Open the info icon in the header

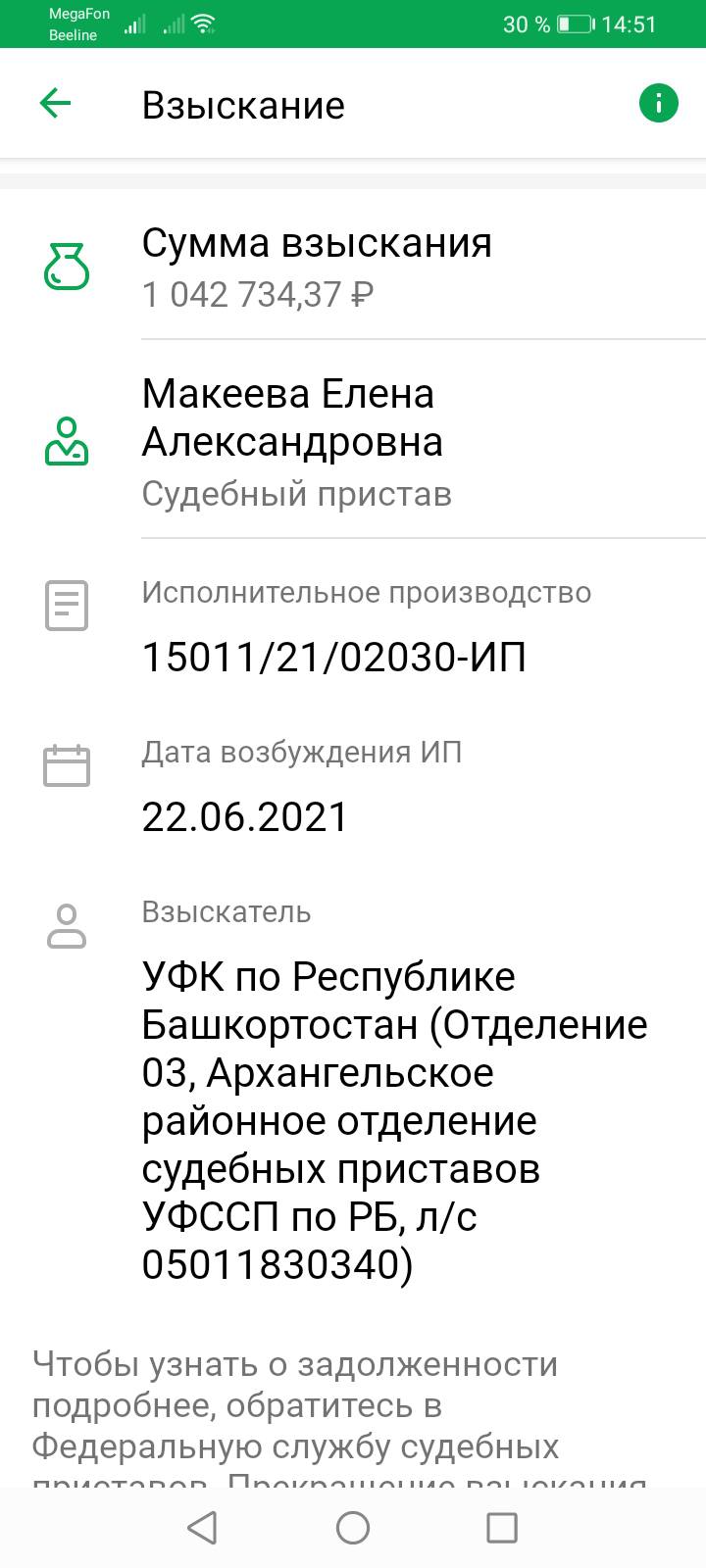(x=659, y=102)
